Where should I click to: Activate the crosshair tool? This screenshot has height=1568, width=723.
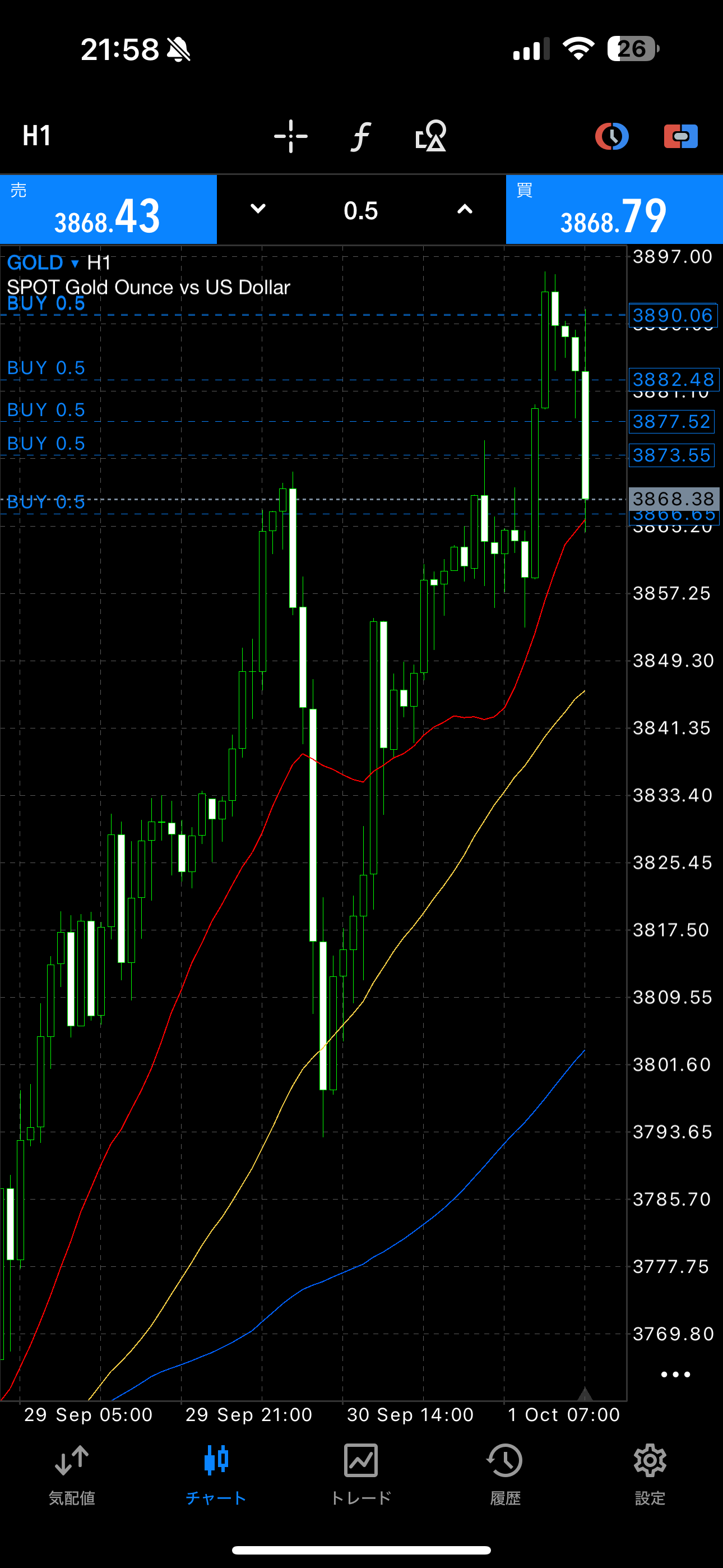tap(290, 136)
